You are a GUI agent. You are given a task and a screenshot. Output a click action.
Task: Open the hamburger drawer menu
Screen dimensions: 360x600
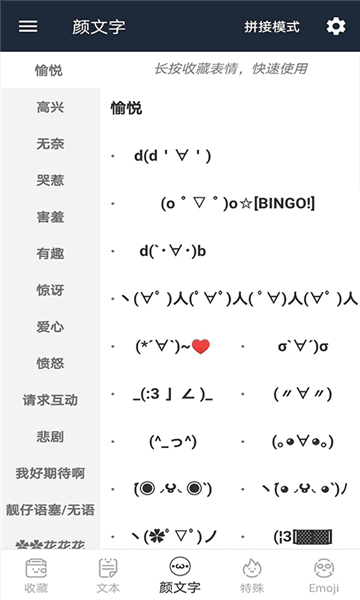pos(28,26)
